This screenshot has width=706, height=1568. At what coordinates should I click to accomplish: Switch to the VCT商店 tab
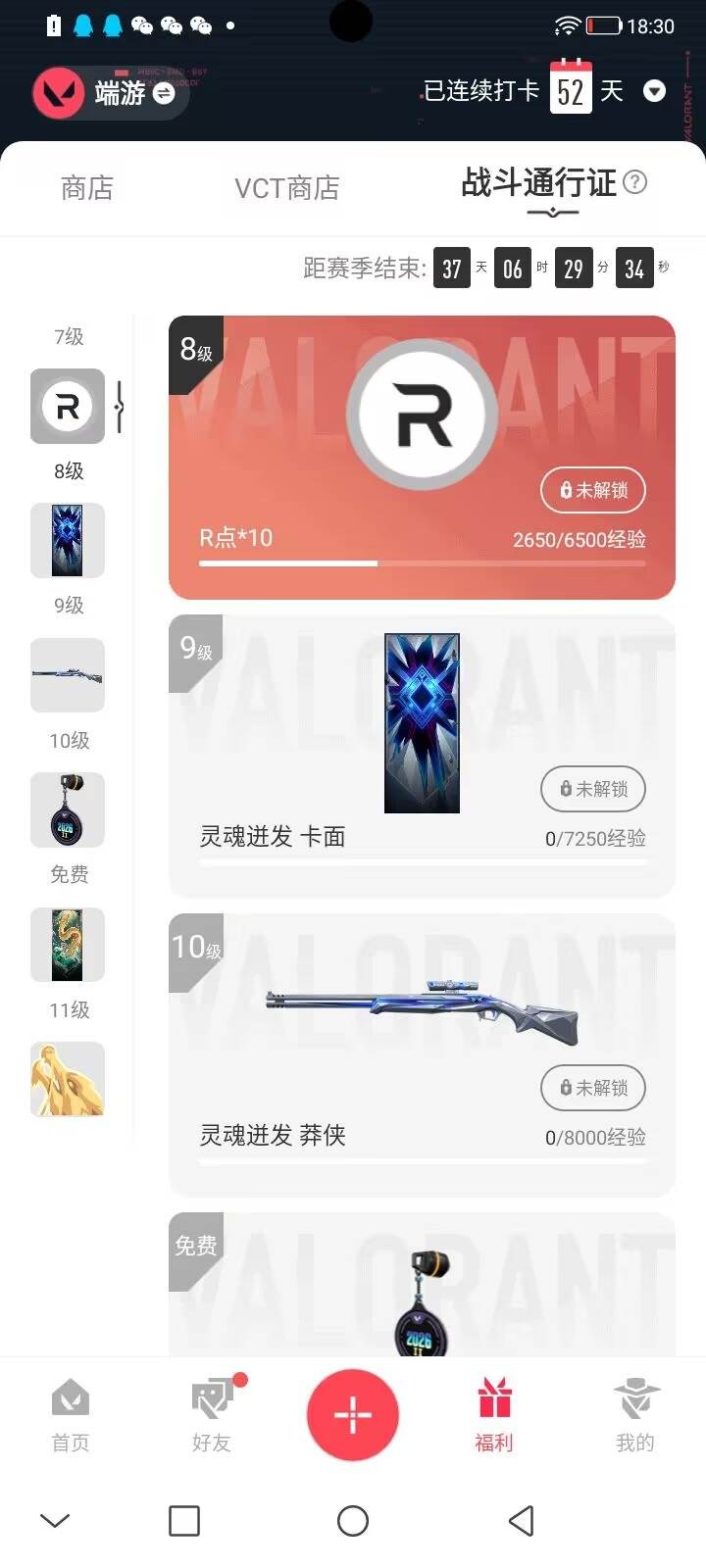[x=286, y=188]
